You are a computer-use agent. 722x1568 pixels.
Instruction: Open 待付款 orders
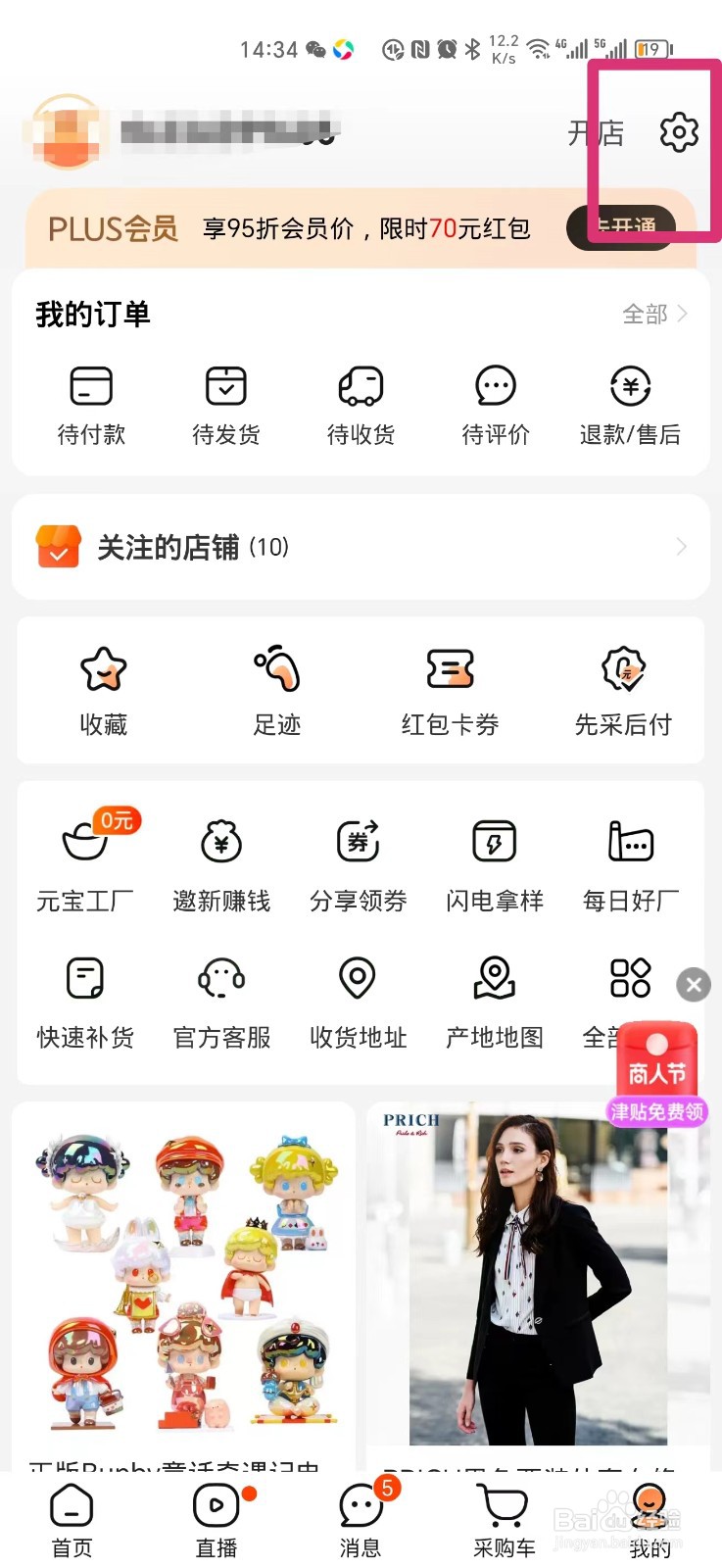(x=91, y=406)
